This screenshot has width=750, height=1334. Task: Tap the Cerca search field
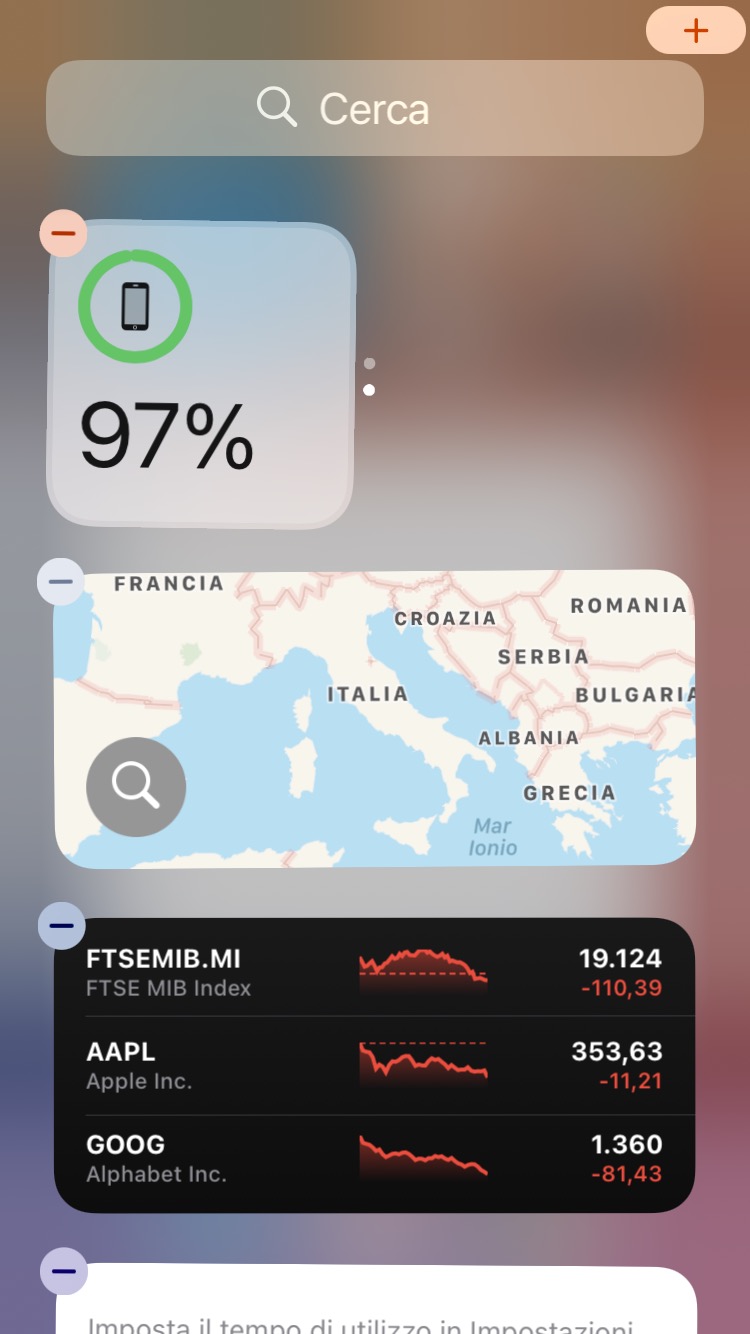(375, 108)
